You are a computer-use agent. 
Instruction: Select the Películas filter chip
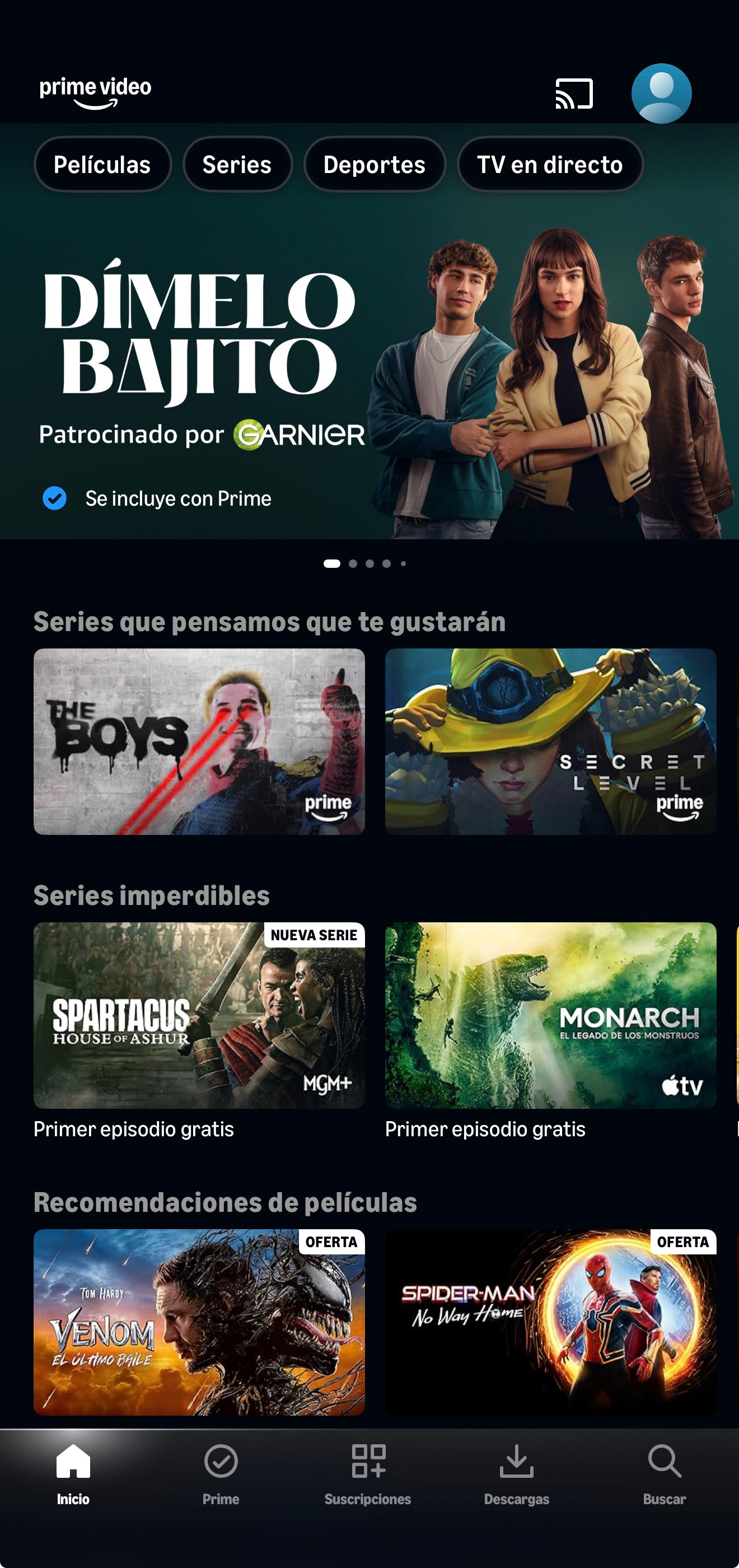(102, 164)
